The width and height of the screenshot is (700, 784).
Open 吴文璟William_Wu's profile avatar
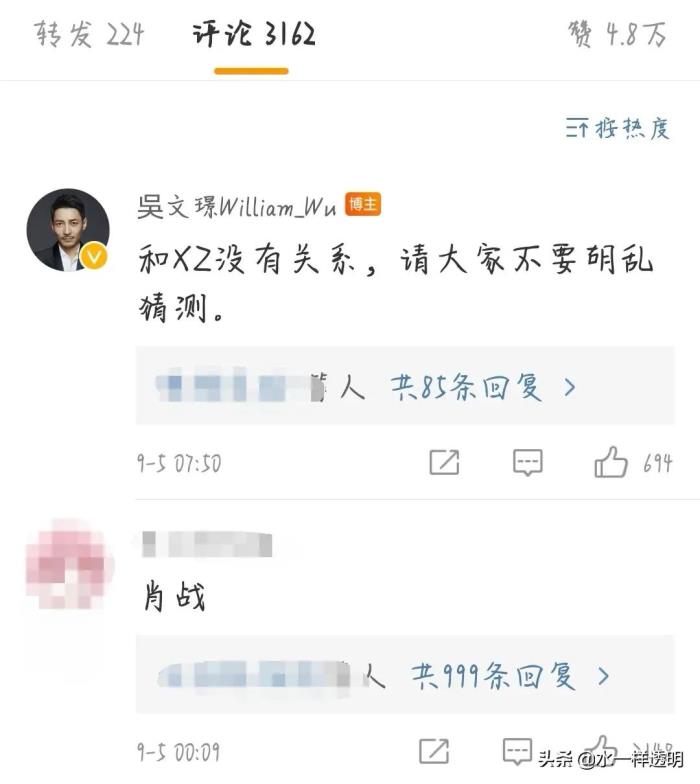coord(68,230)
